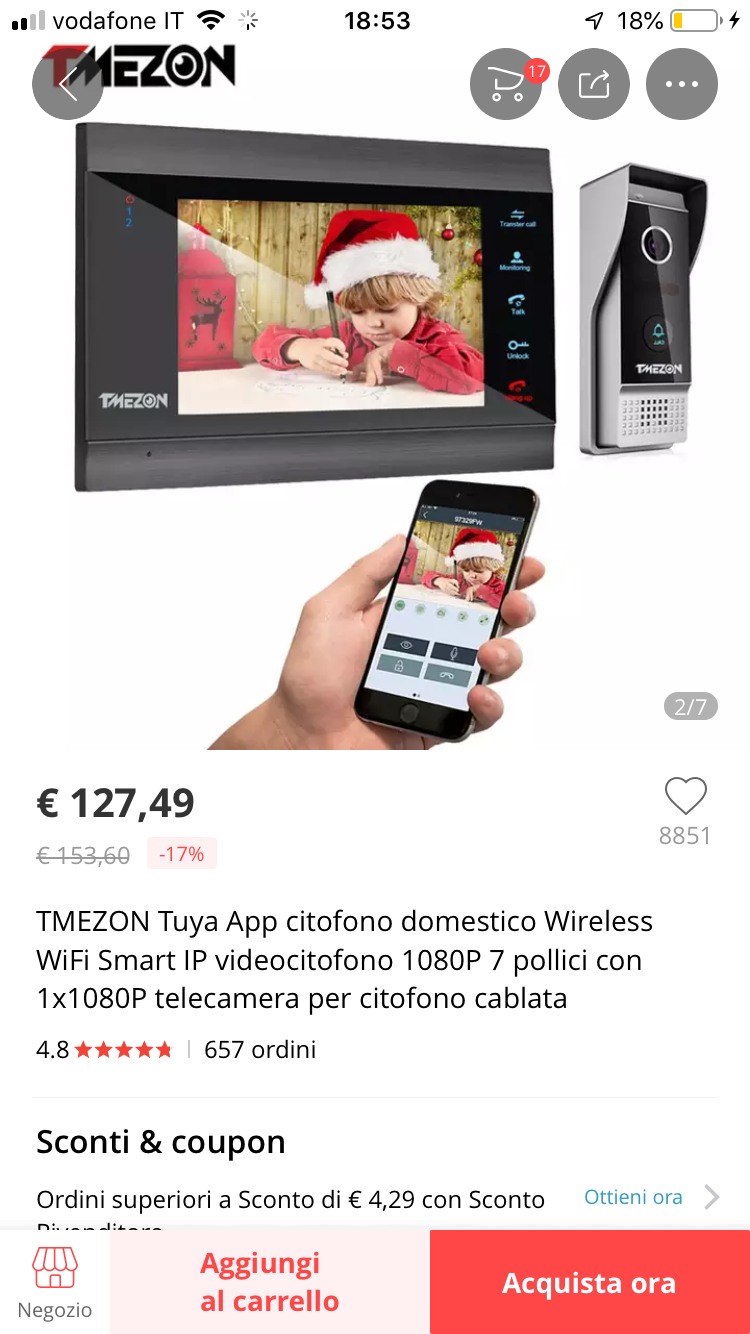Screen dimensions: 750x1334
Task: Visit the seller's Negozio store
Action: (x=55, y=1283)
